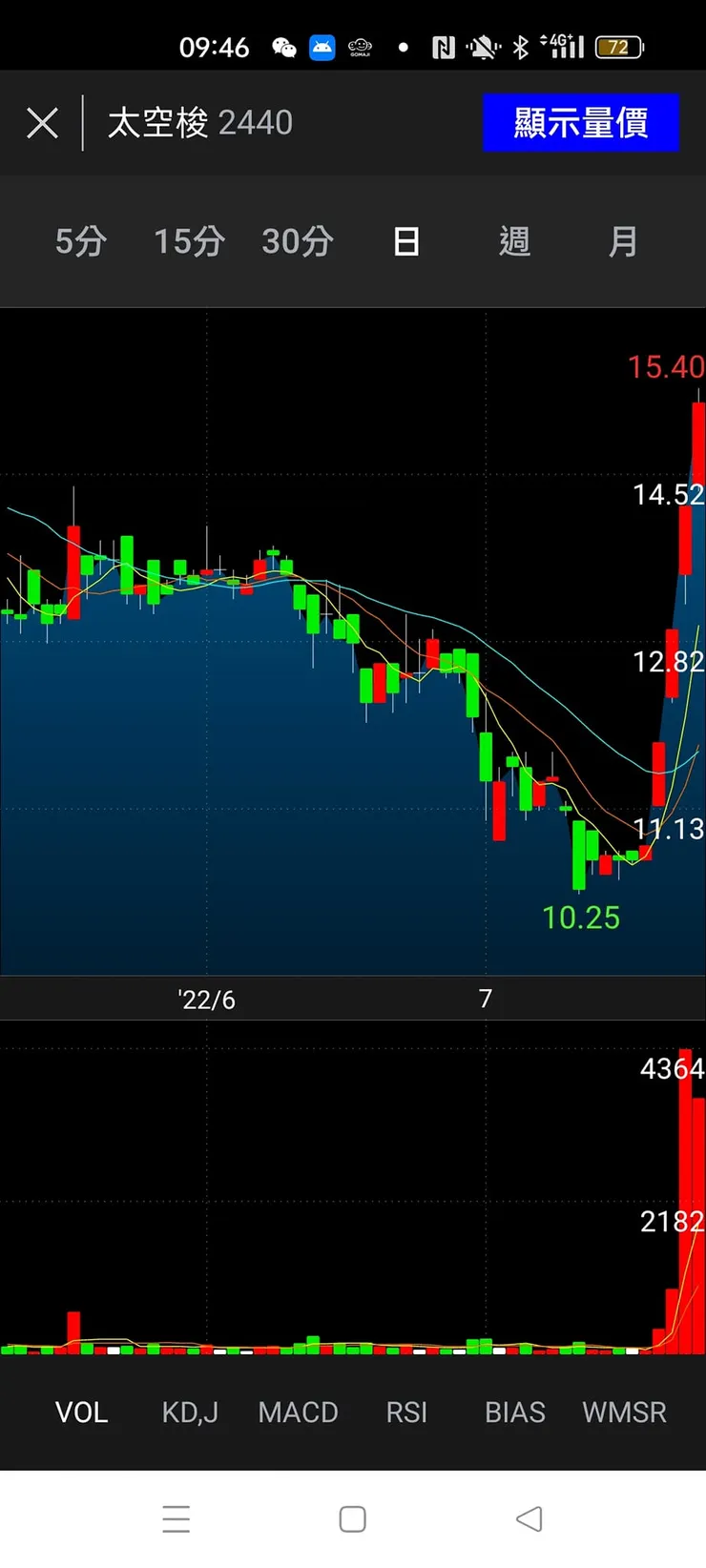Switch indicator to KD,J
The width and height of the screenshot is (706, 1568).
click(x=190, y=1412)
